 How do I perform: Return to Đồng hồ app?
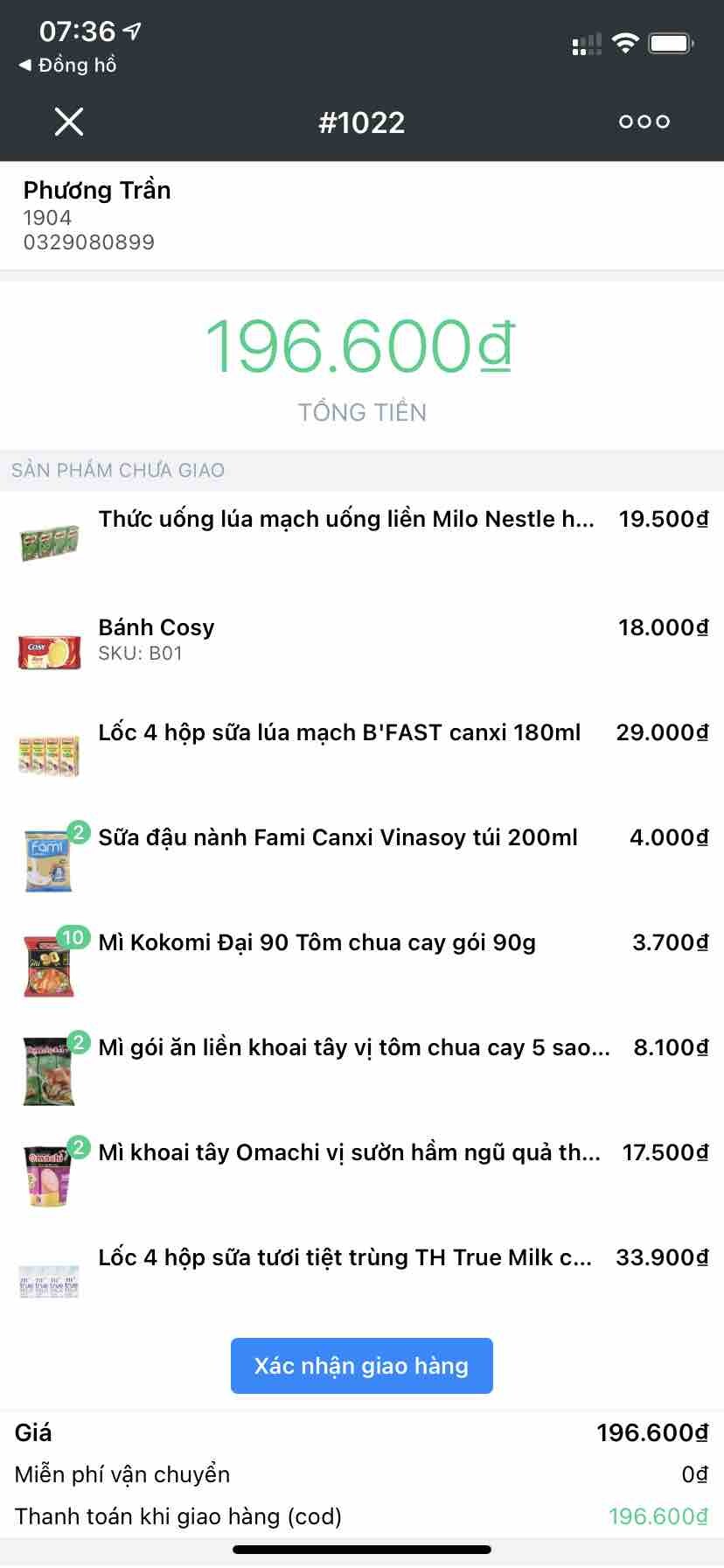[68, 65]
